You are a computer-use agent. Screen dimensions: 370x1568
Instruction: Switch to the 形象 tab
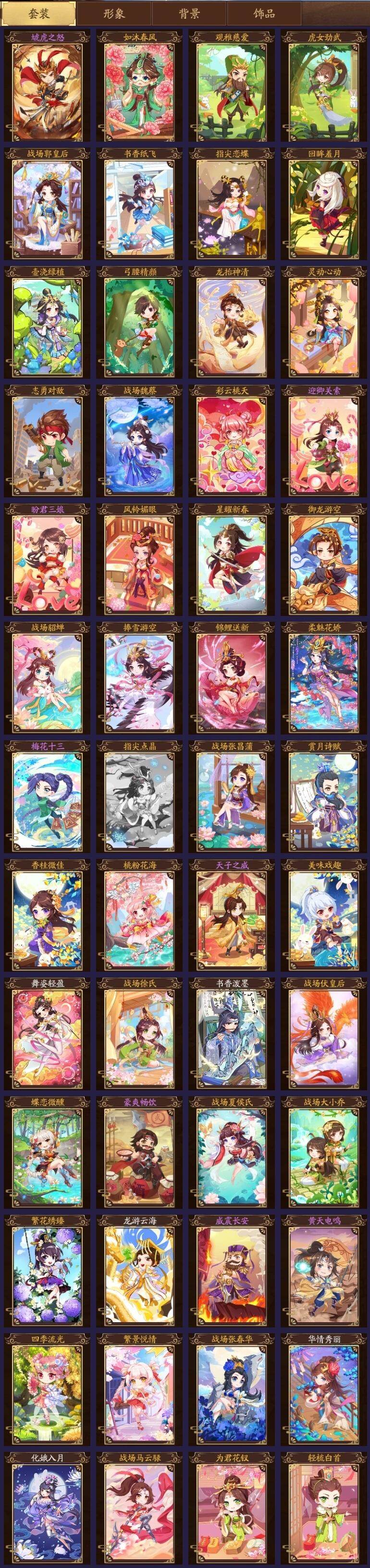(x=114, y=13)
